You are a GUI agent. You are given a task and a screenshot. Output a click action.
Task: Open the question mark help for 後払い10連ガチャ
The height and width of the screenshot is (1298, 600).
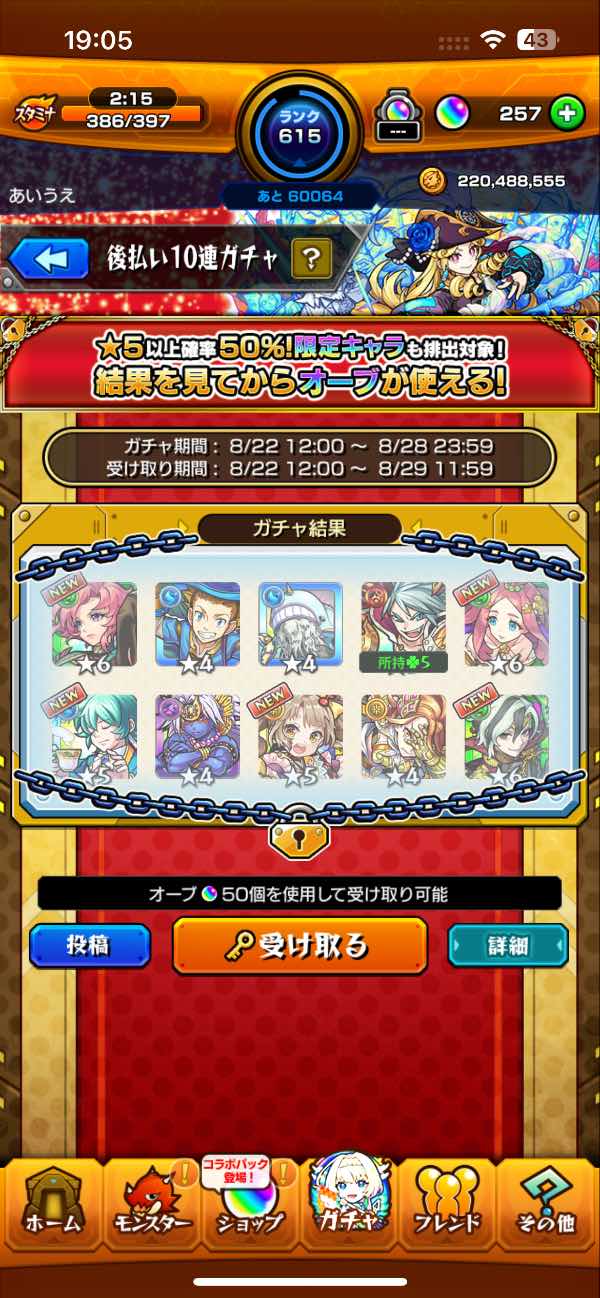(x=312, y=260)
